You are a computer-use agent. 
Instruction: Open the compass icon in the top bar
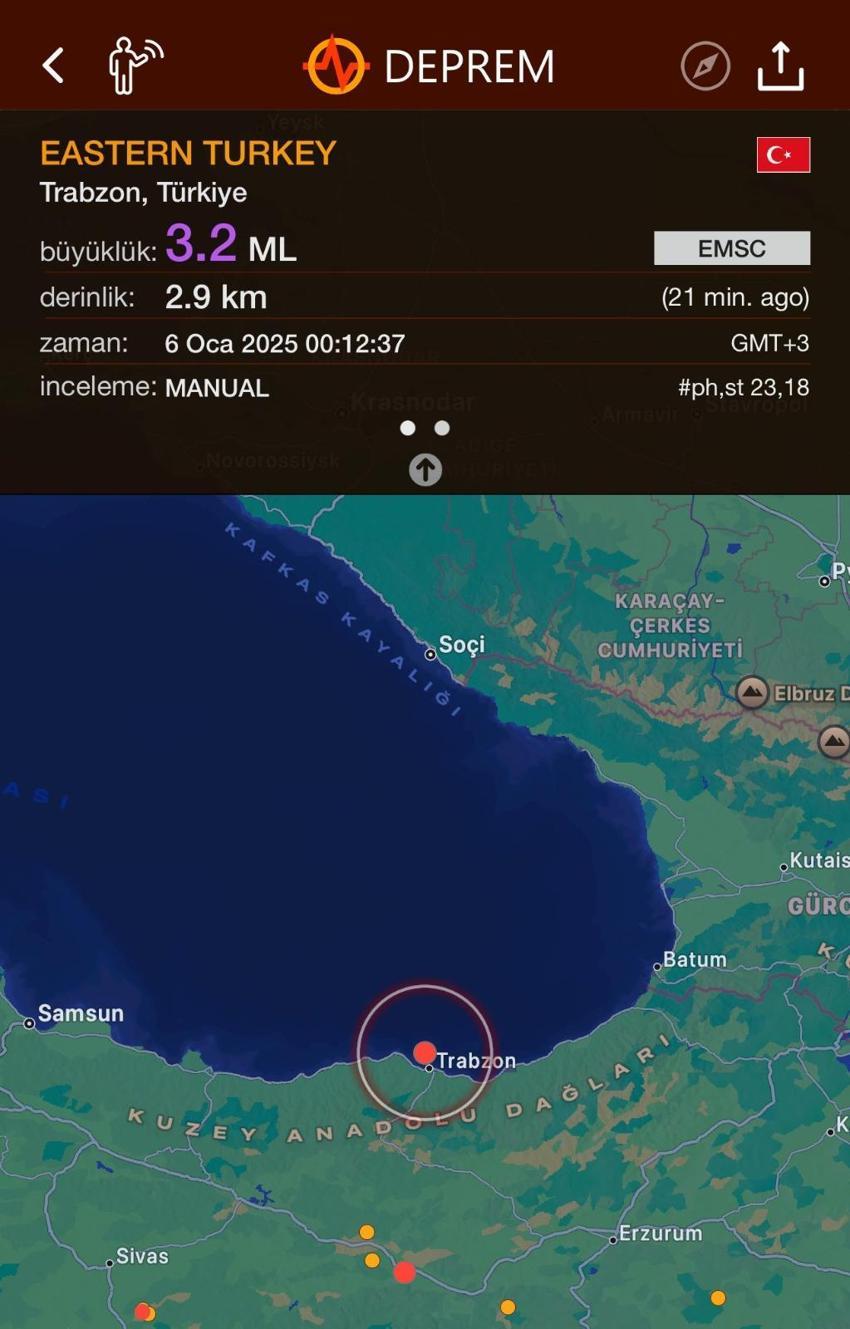click(x=704, y=64)
